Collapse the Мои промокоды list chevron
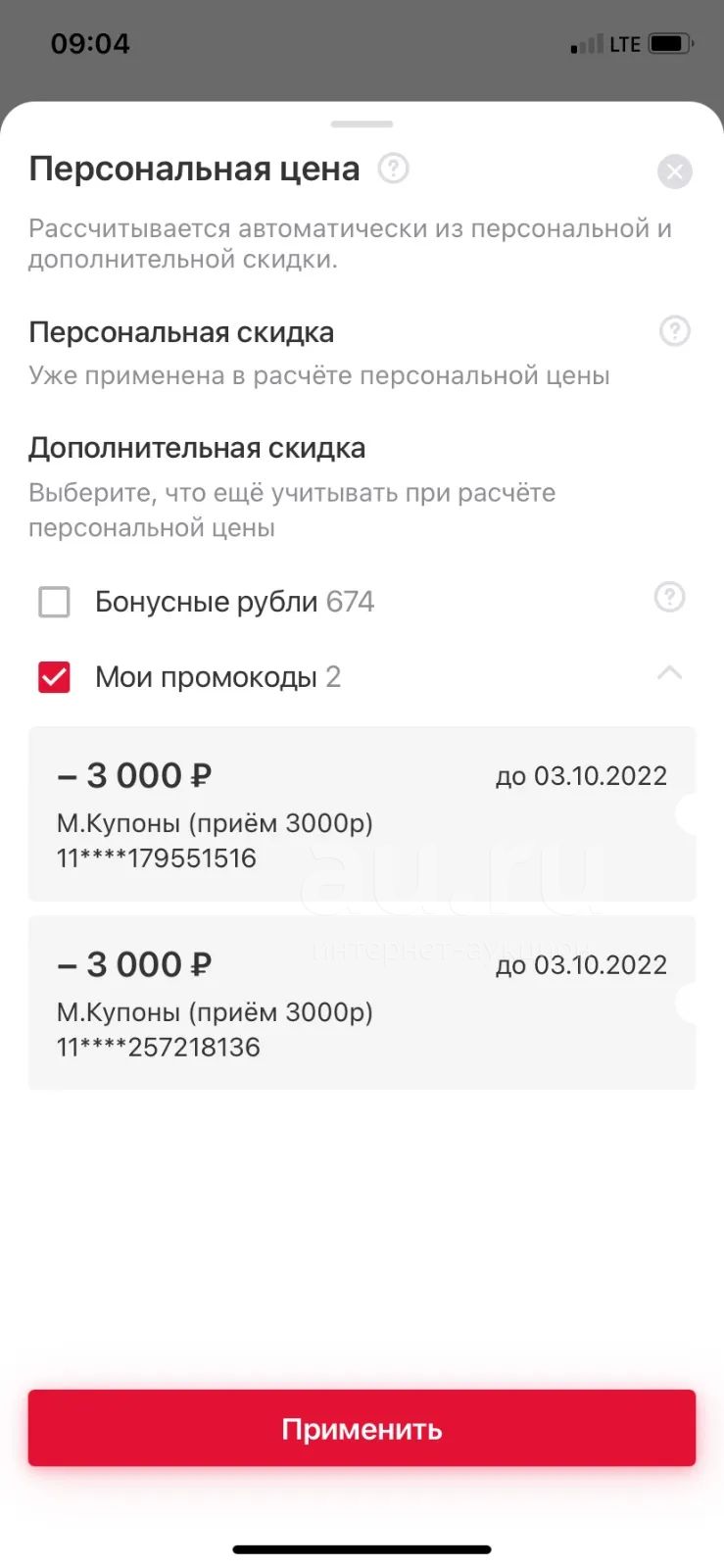Image resolution: width=724 pixels, height=1568 pixels. coord(669,673)
